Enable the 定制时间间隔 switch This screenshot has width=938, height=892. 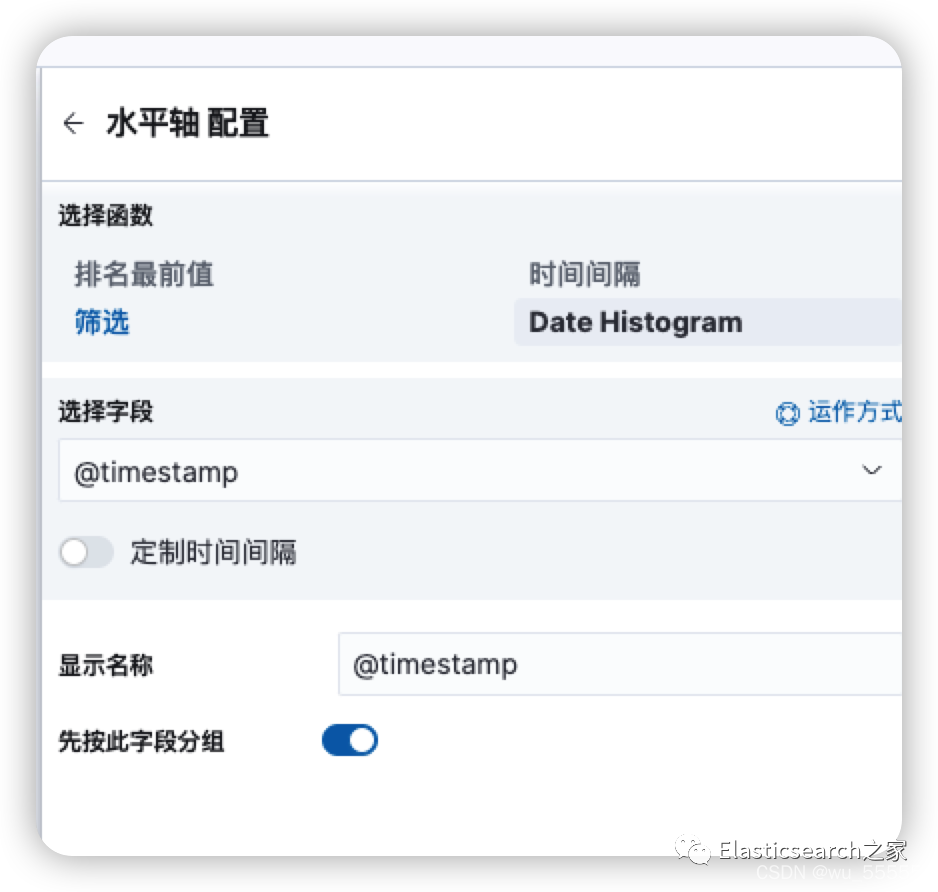(86, 552)
